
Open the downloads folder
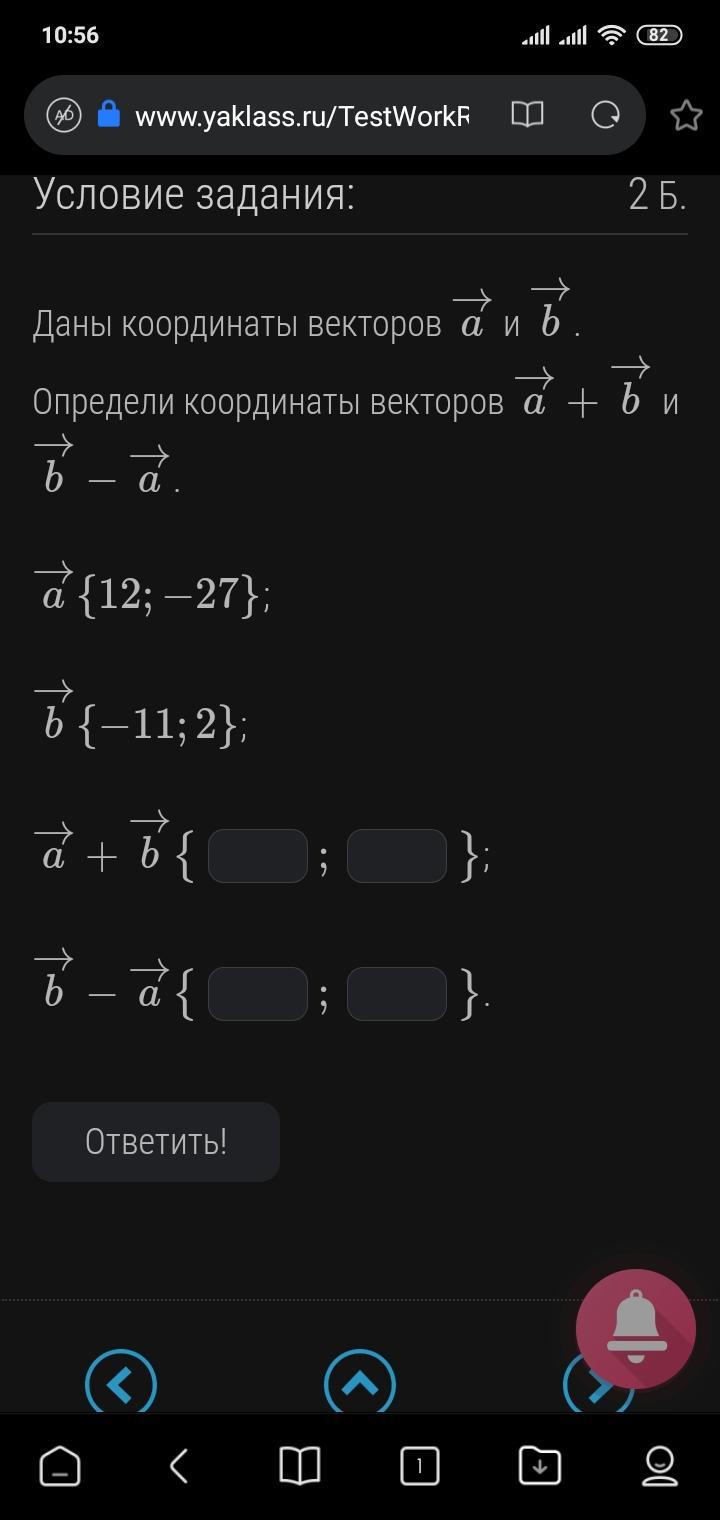point(540,1466)
